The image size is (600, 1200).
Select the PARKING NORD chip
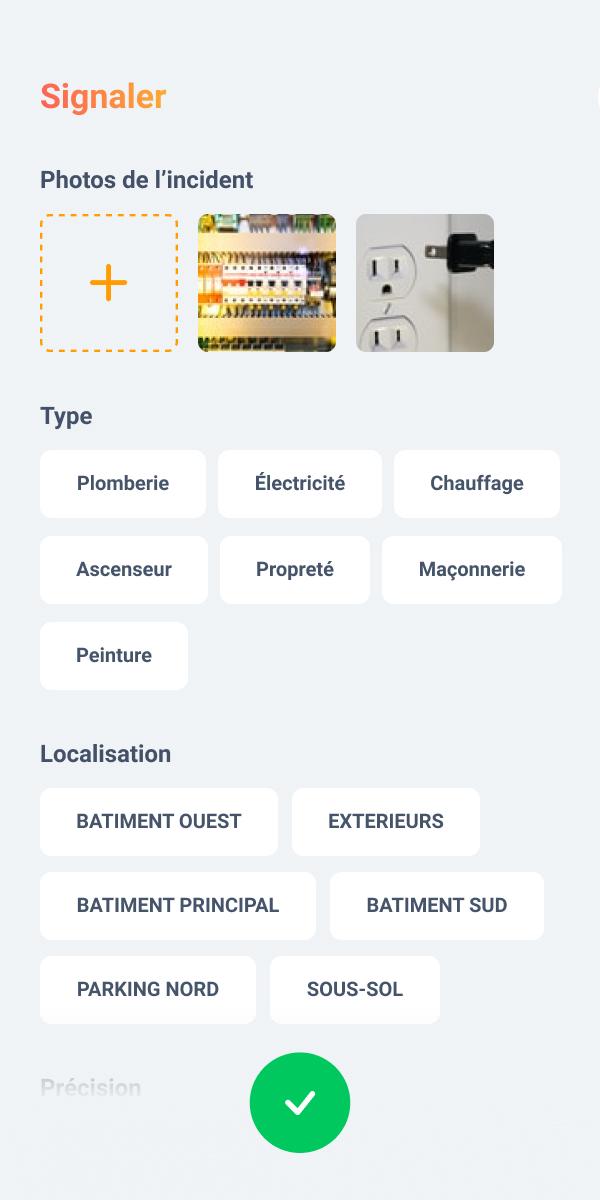(148, 990)
